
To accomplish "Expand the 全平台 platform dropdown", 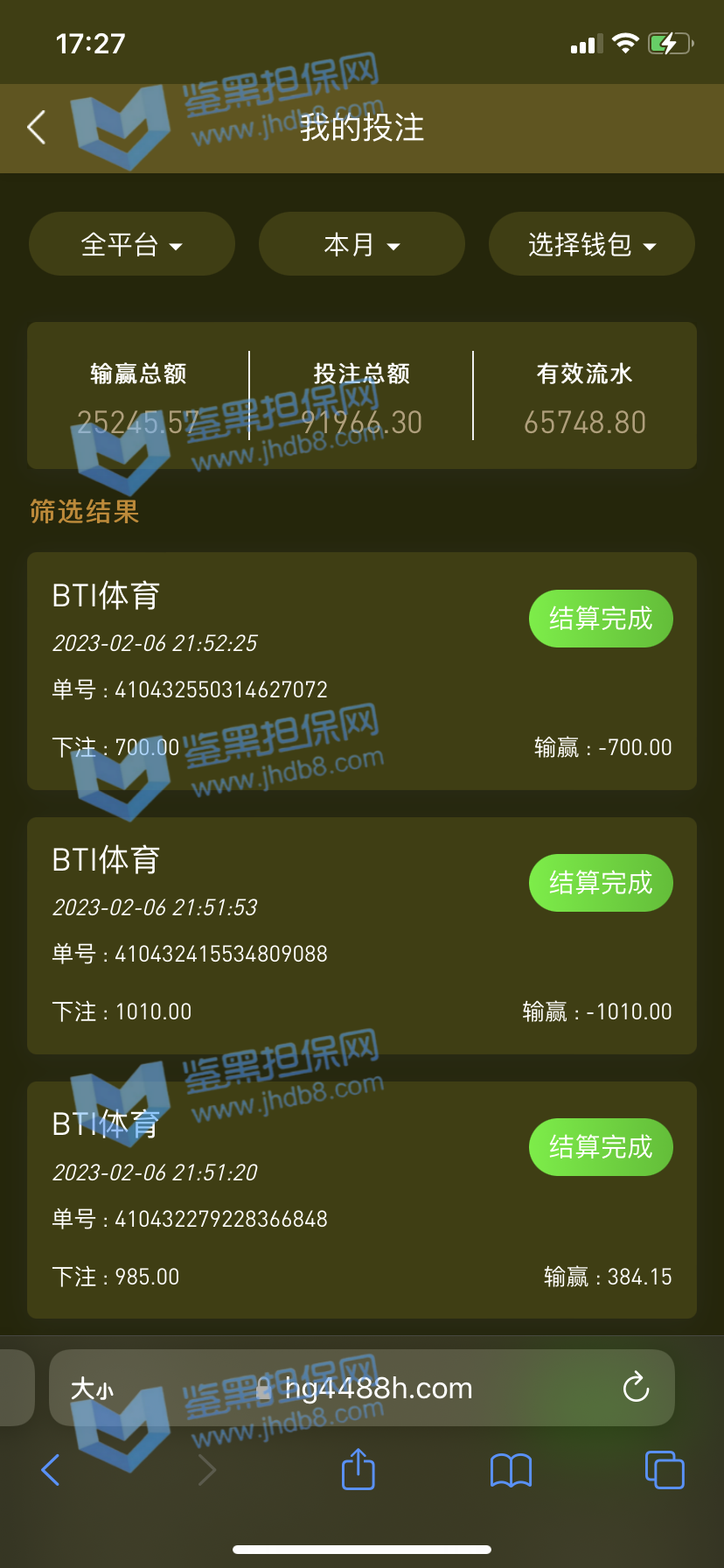I will [x=132, y=244].
